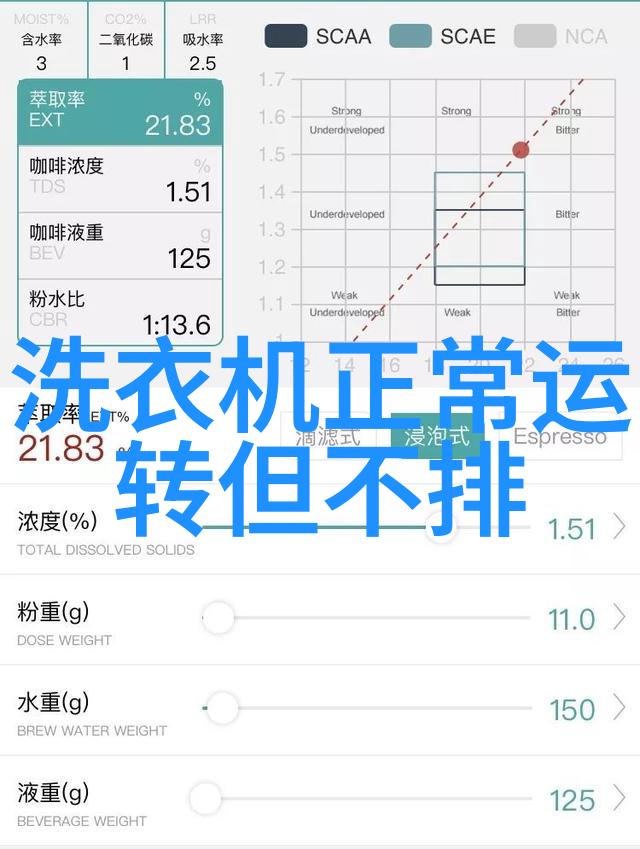Image resolution: width=640 pixels, height=849 pixels.
Task: Tap the 液重 beverage weight slider handle
Action: [205, 798]
